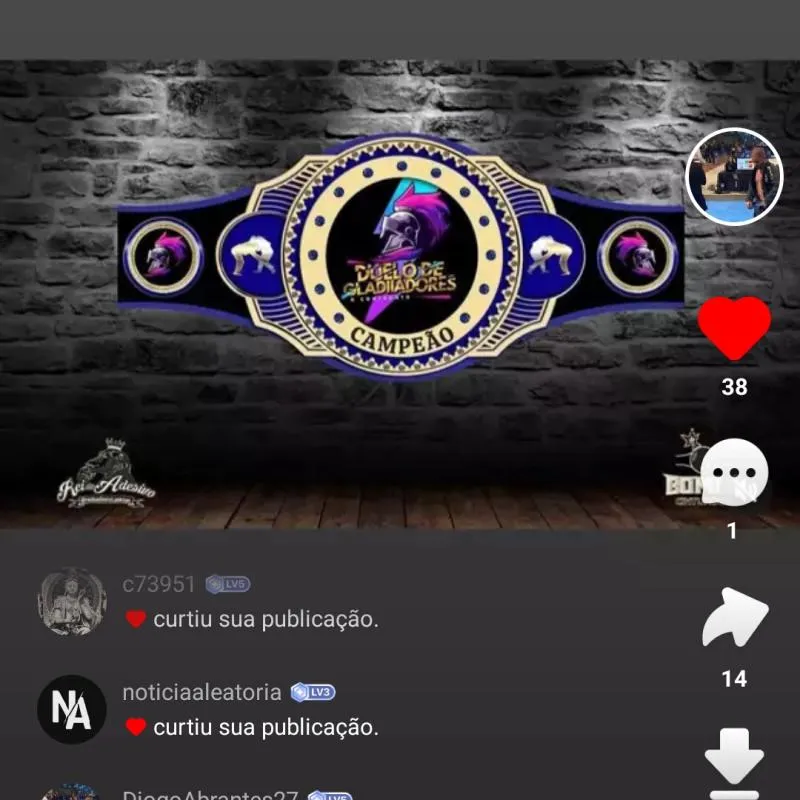The width and height of the screenshot is (800, 800).
Task: Open the video creator's profile avatar
Action: click(734, 177)
